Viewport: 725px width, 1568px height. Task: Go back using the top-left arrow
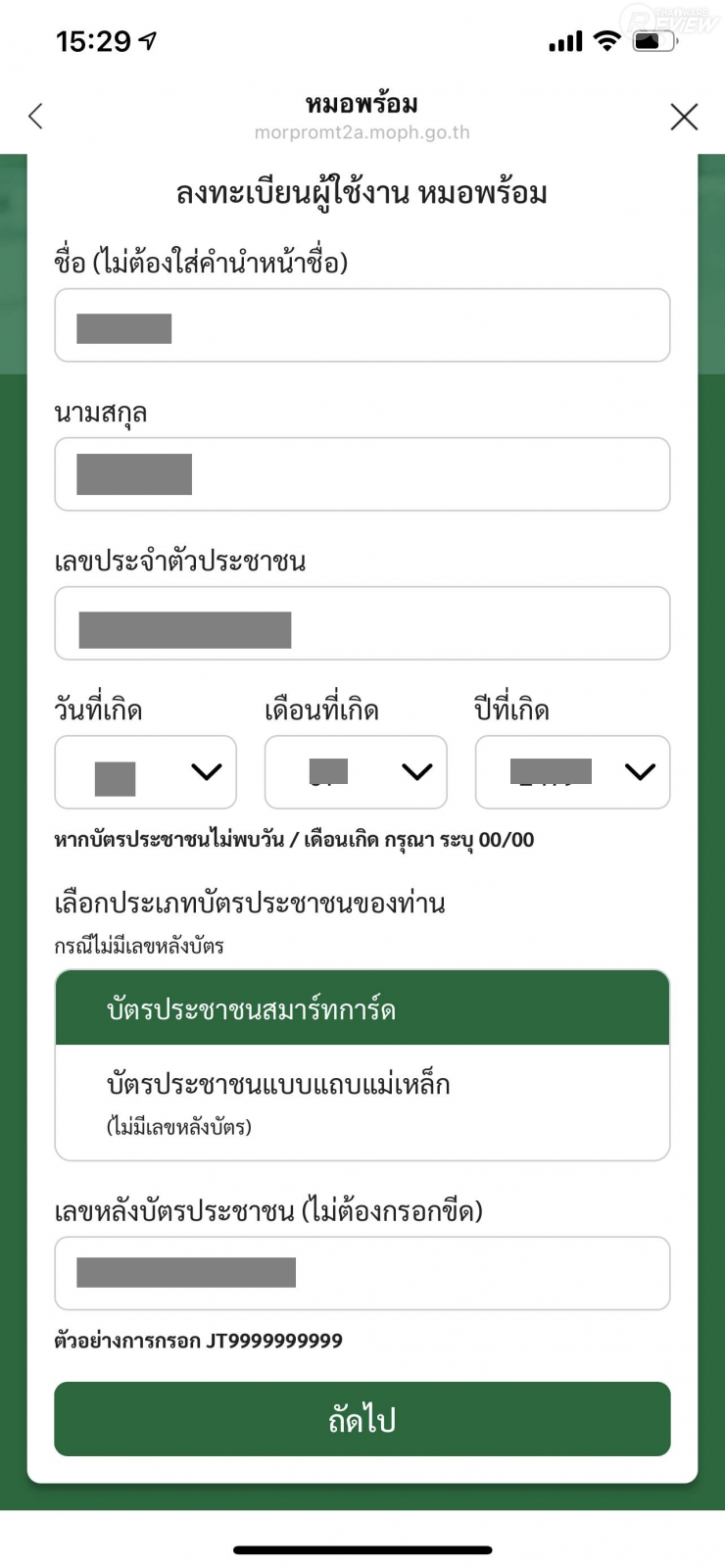[x=36, y=117]
